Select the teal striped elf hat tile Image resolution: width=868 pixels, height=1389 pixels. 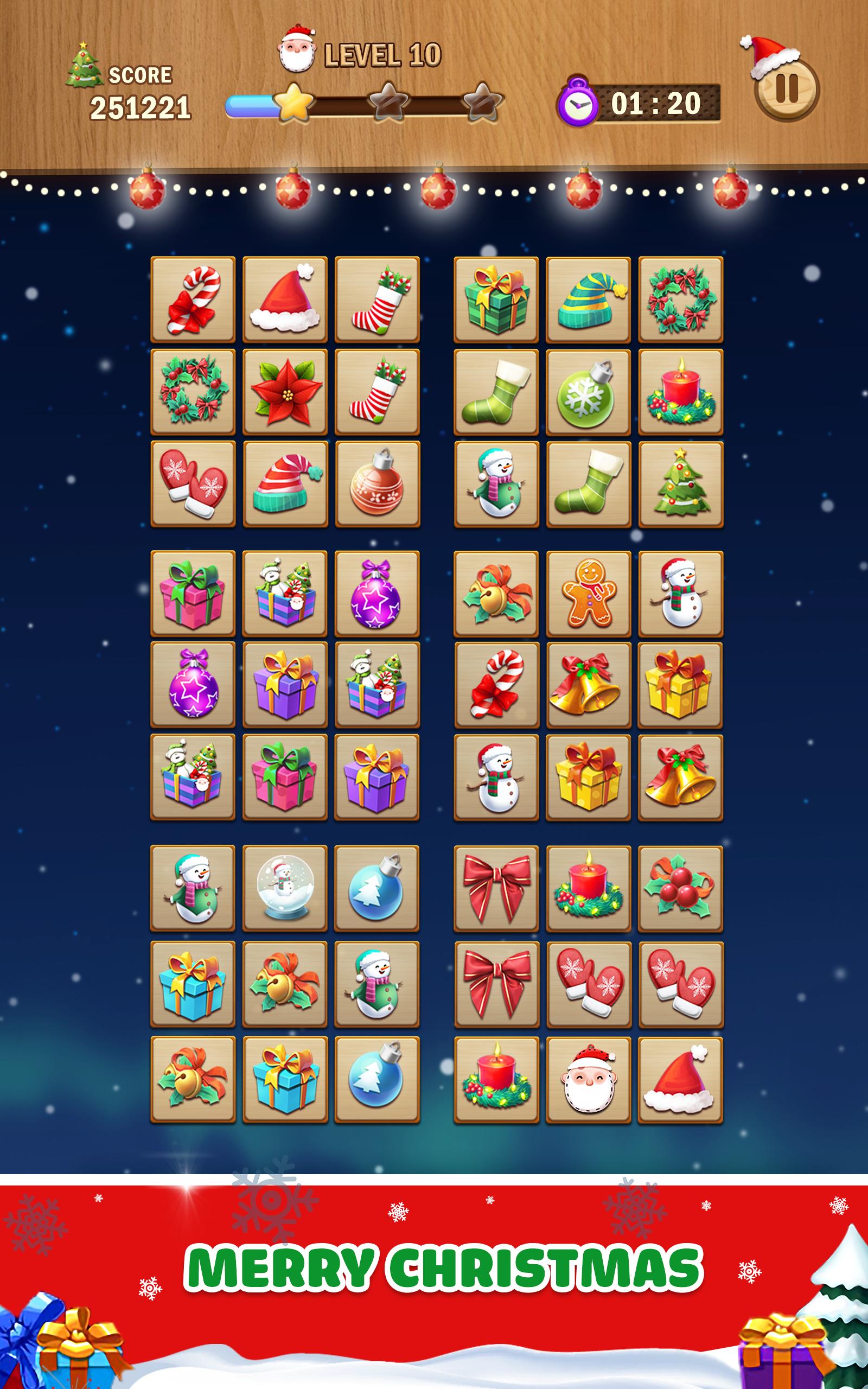point(589,300)
